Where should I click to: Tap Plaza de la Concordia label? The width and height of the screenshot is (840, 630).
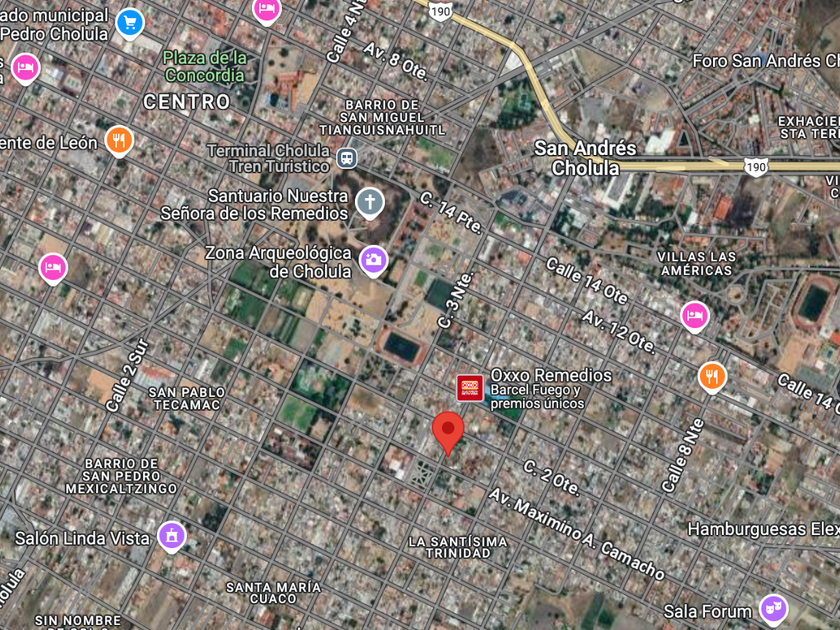coord(205,66)
